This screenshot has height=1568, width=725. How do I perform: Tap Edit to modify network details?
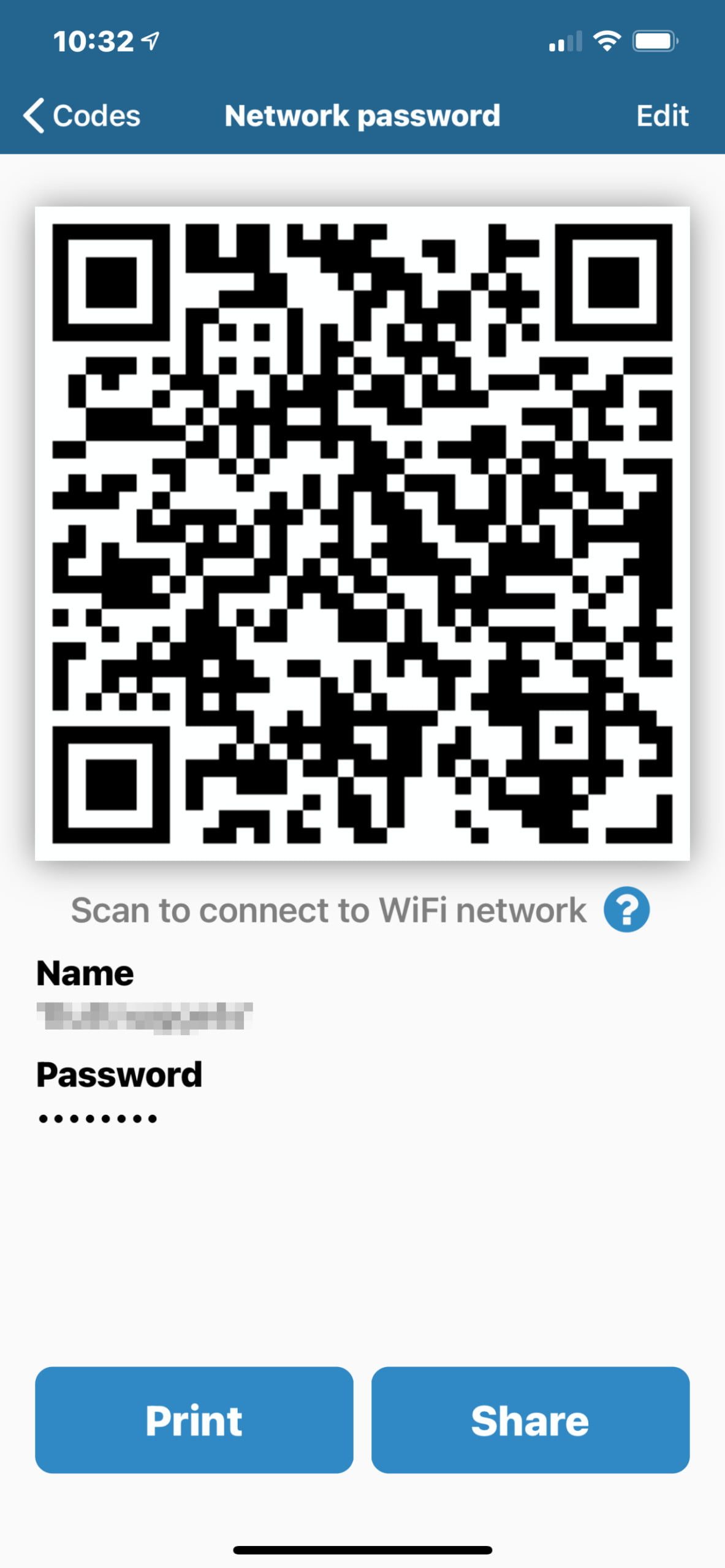click(661, 115)
